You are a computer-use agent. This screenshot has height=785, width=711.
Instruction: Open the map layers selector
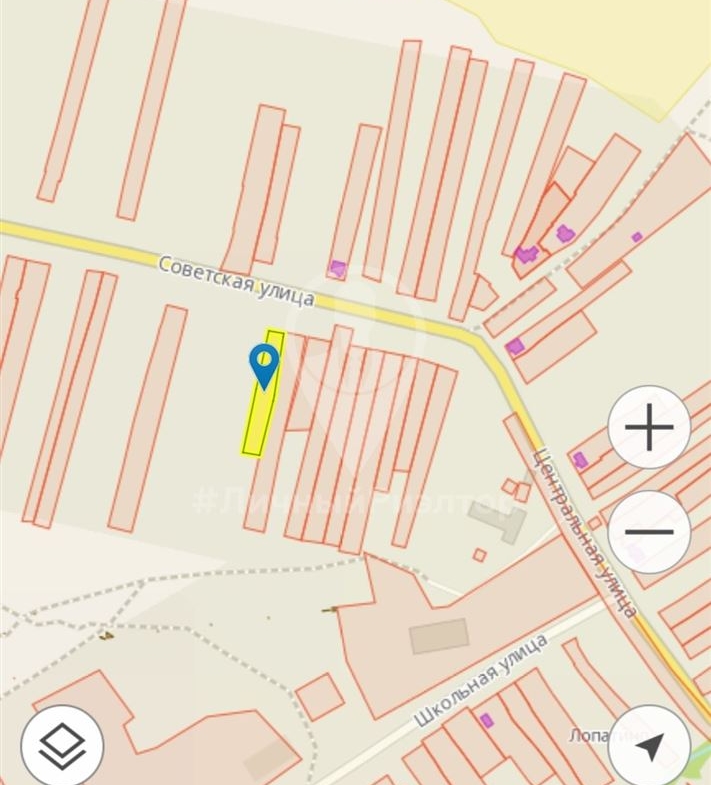coord(62,745)
